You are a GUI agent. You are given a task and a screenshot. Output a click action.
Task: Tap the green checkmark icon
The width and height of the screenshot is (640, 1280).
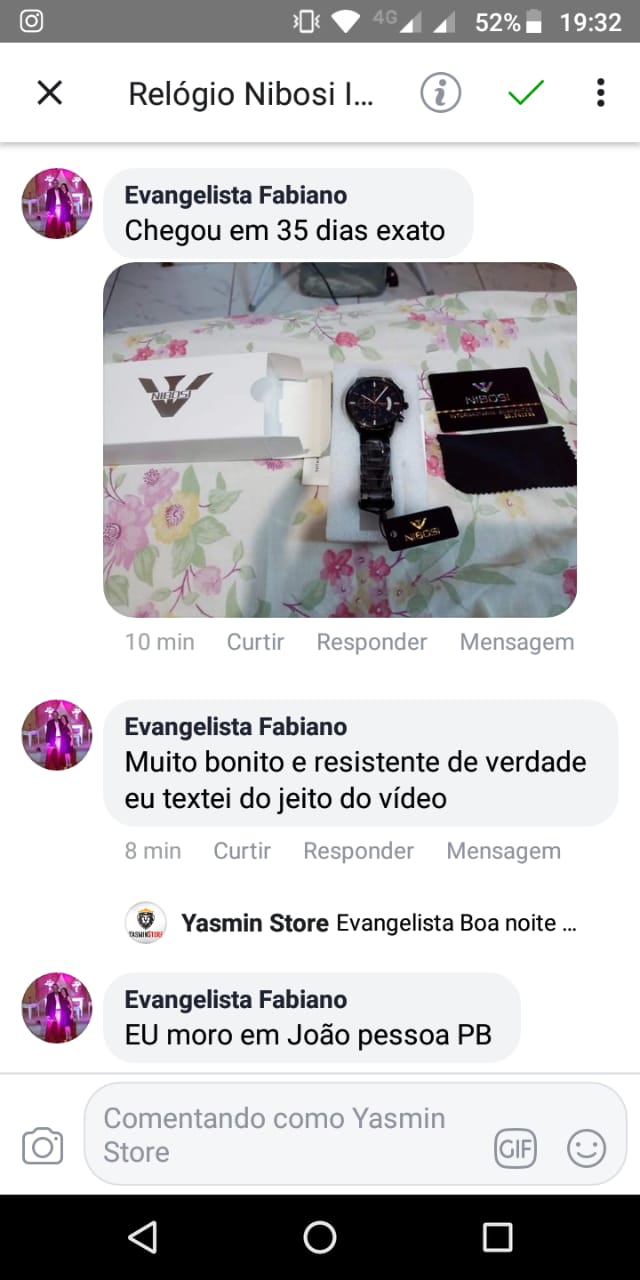click(525, 93)
